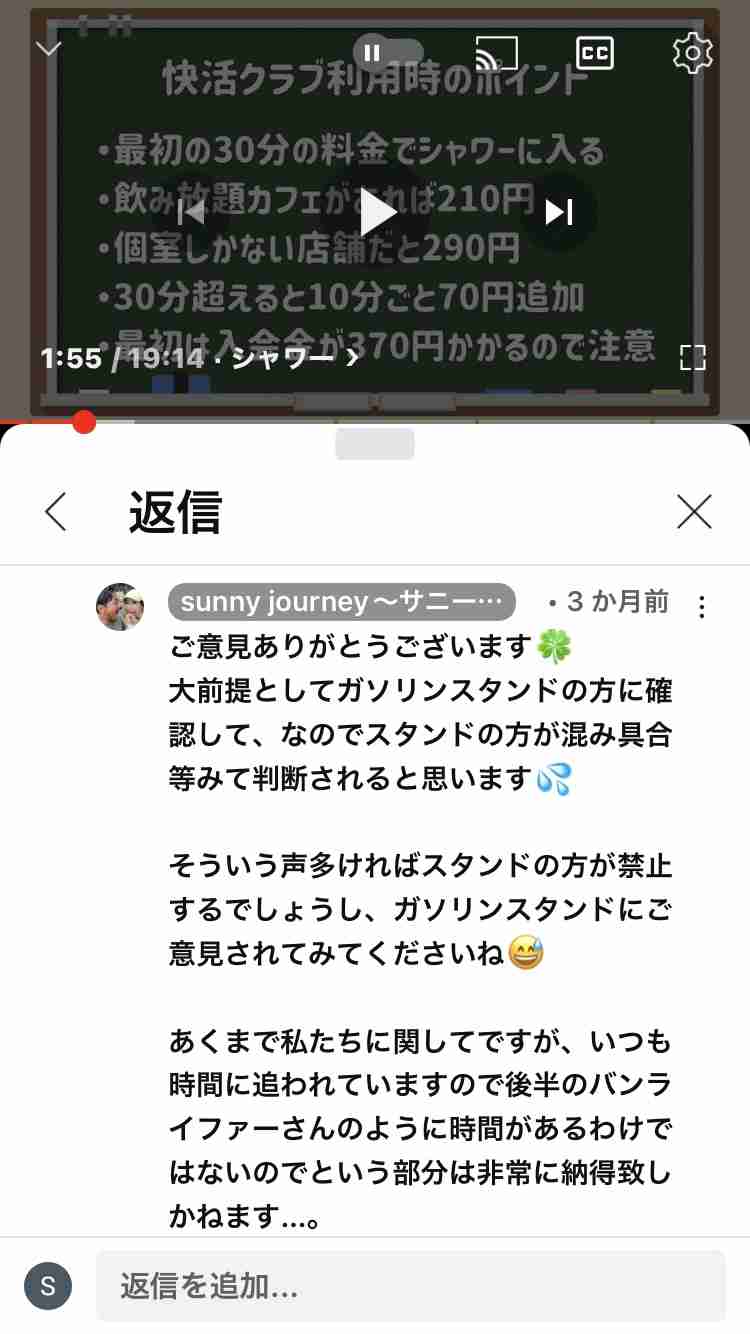Image resolution: width=750 pixels, height=1334 pixels.
Task: Turn on closed captions
Action: [595, 52]
